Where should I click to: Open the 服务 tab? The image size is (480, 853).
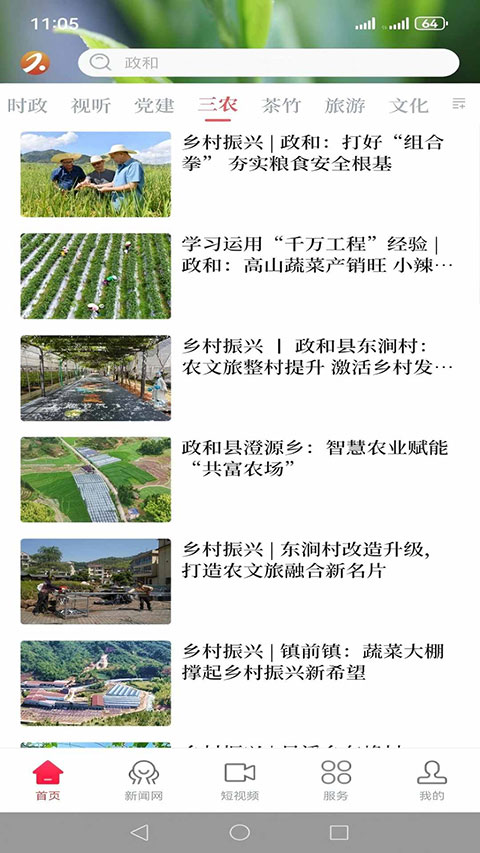pyautogui.click(x=336, y=781)
